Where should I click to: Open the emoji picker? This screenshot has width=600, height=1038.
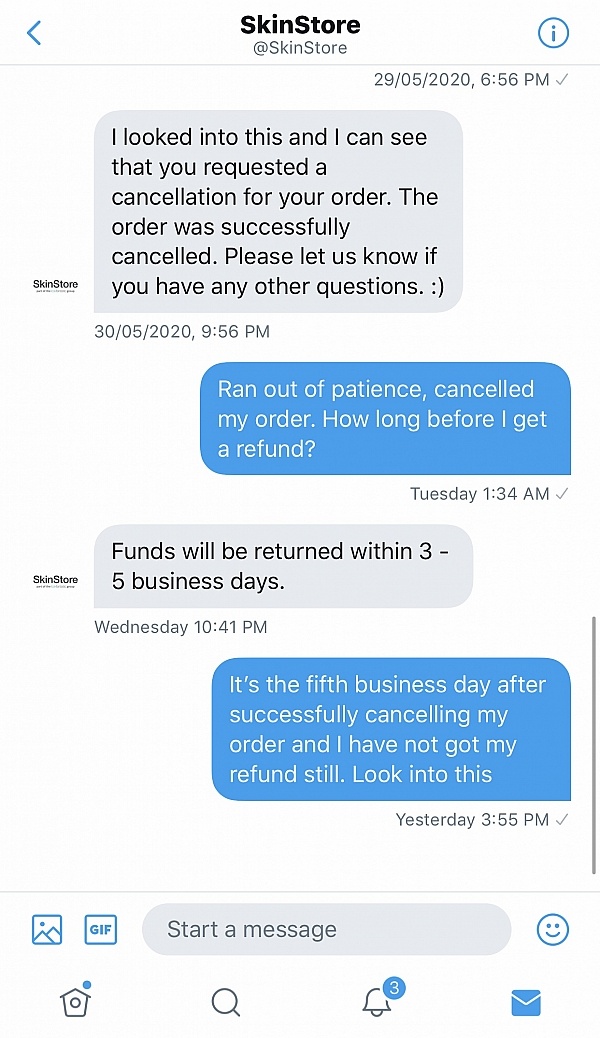[x=553, y=930]
